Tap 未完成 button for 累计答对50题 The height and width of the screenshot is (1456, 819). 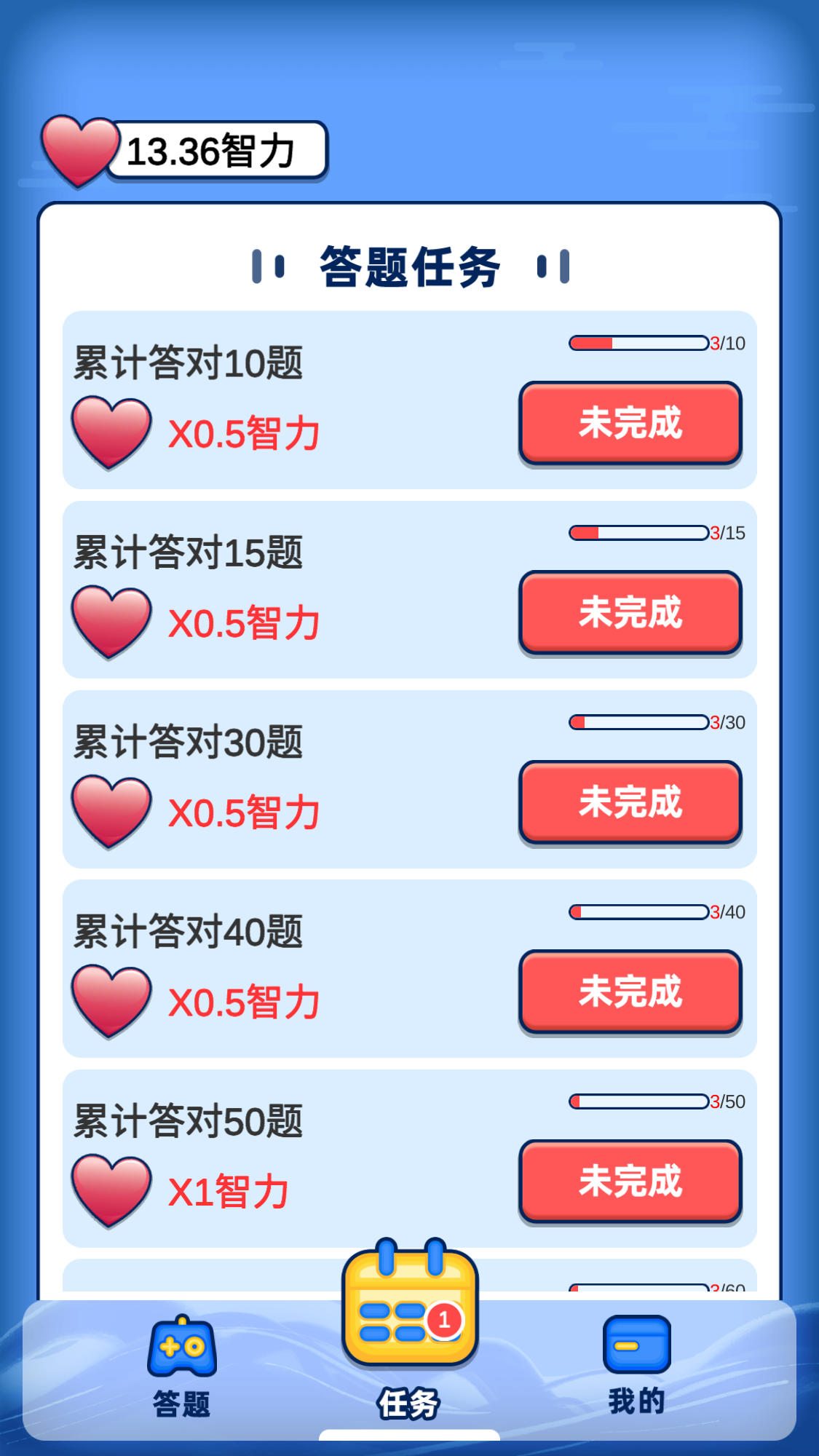[630, 1181]
